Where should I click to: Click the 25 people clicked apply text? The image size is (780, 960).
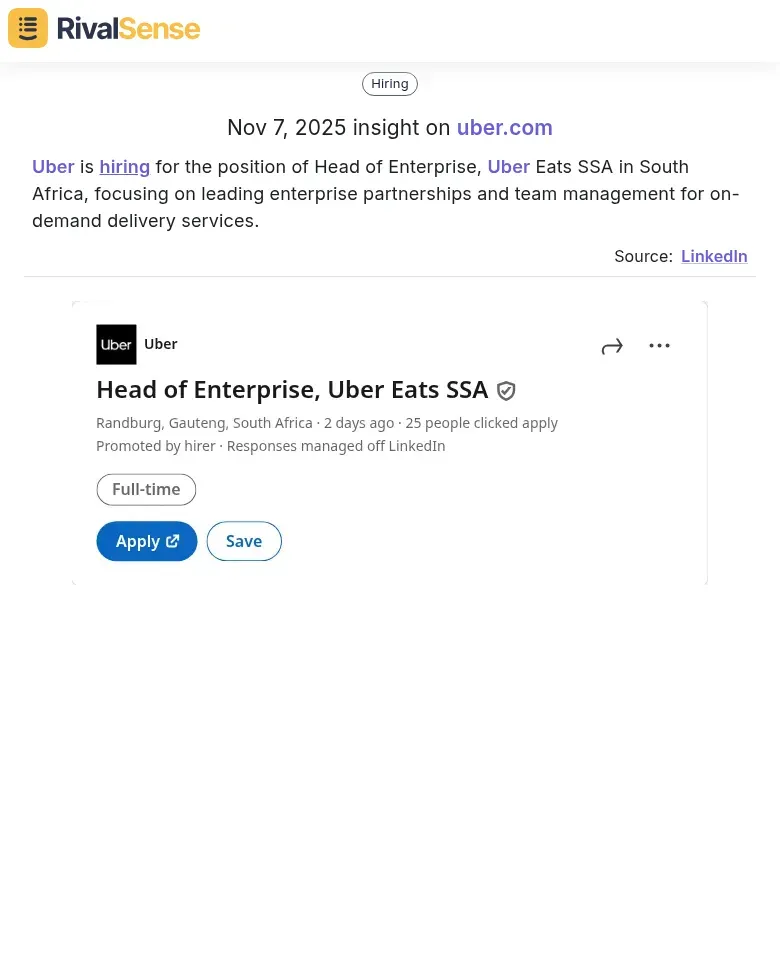pyautogui.click(x=481, y=422)
